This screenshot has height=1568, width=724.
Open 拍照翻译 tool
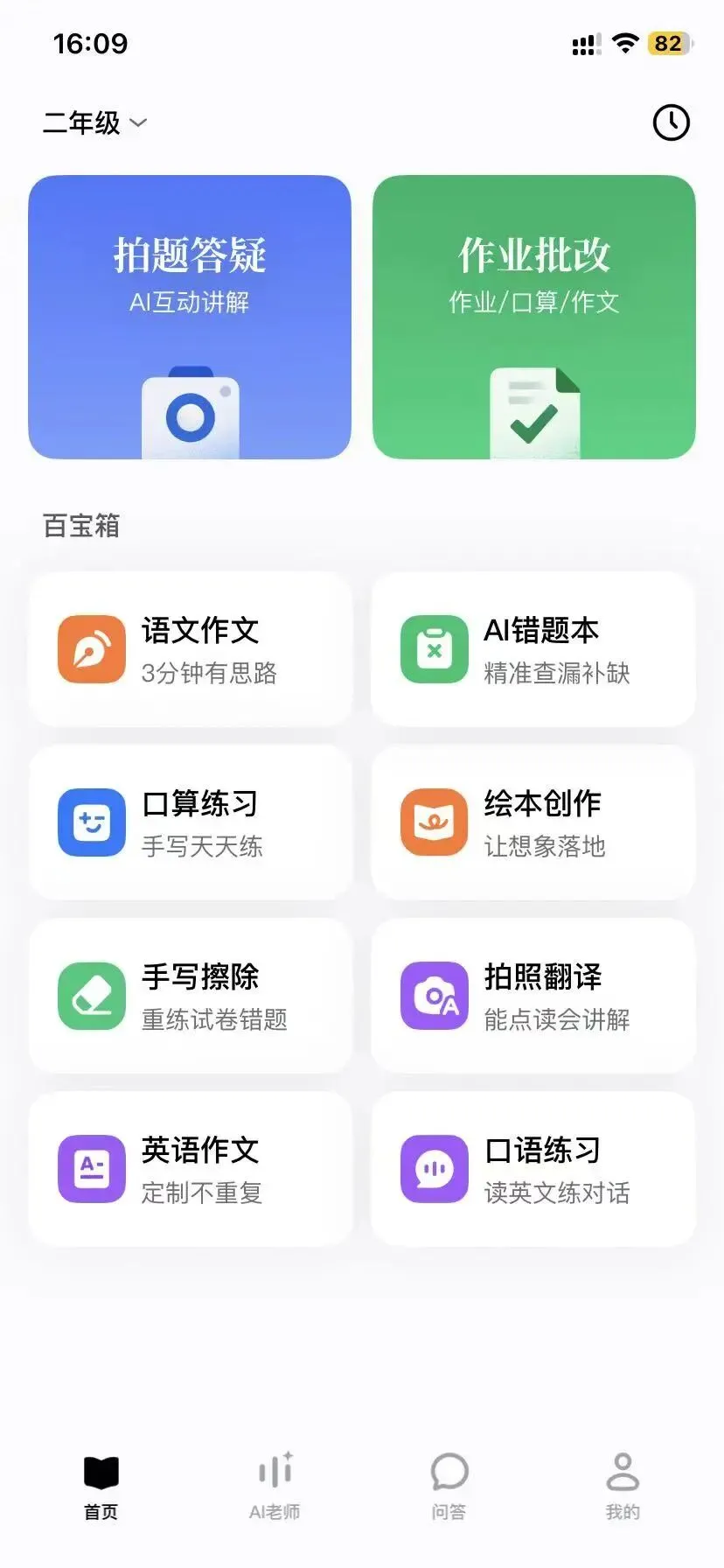coord(533,996)
